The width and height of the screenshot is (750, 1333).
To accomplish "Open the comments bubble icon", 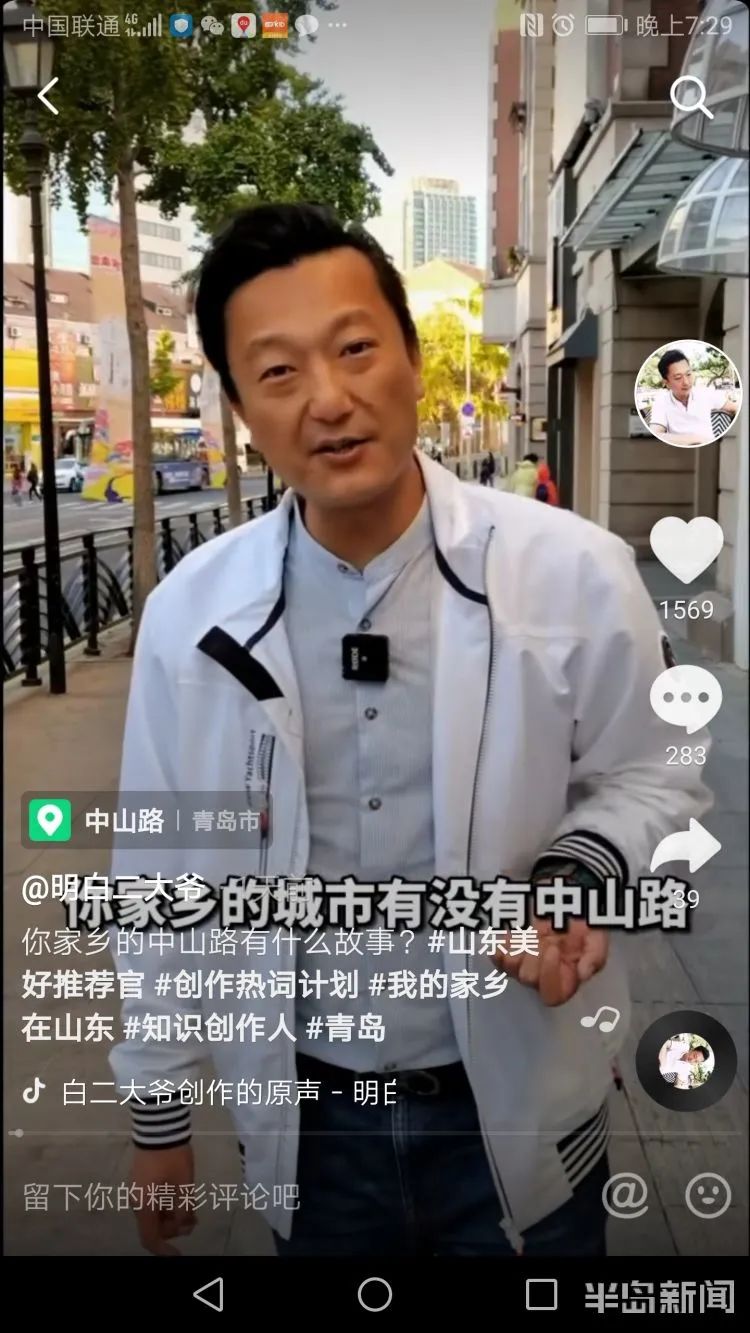I will click(x=686, y=700).
